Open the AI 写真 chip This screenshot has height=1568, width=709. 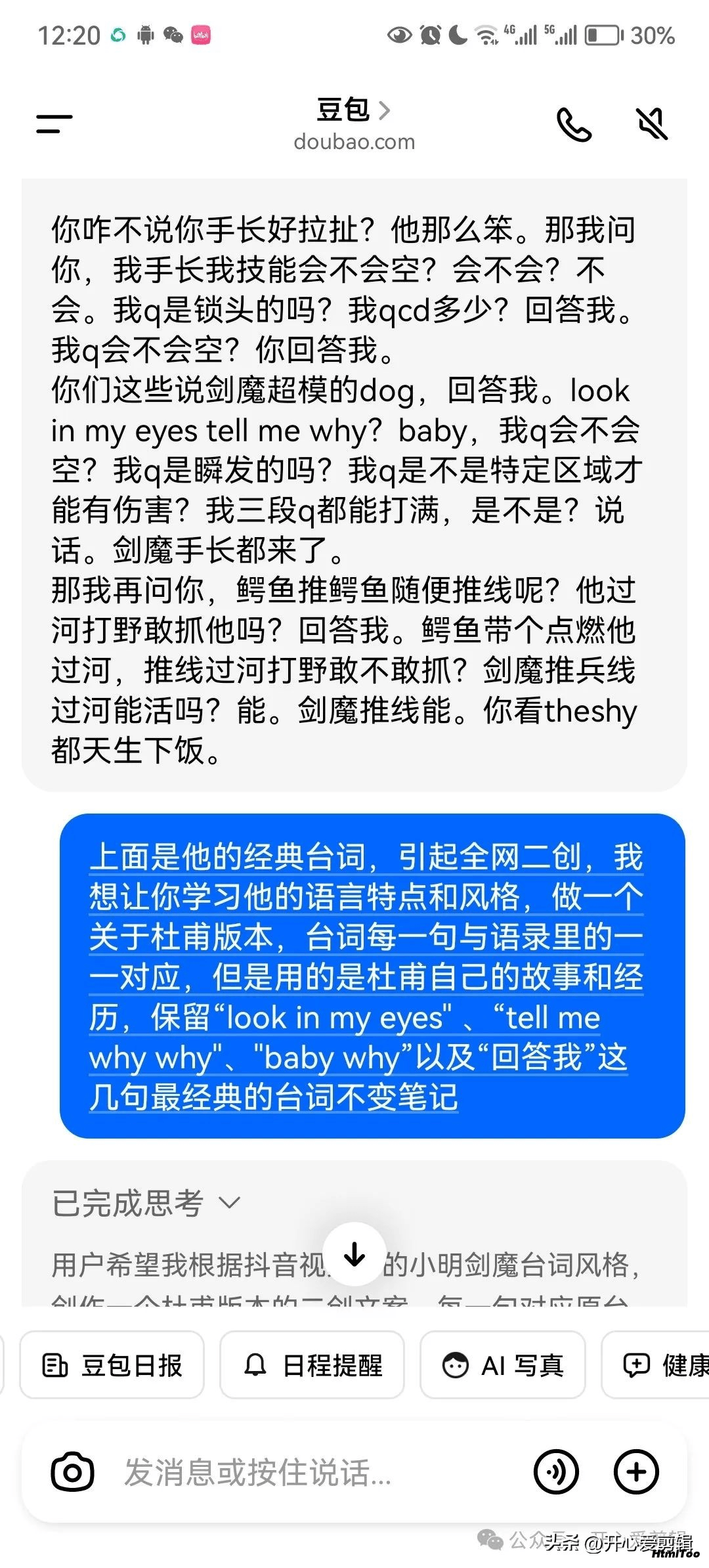click(503, 1365)
